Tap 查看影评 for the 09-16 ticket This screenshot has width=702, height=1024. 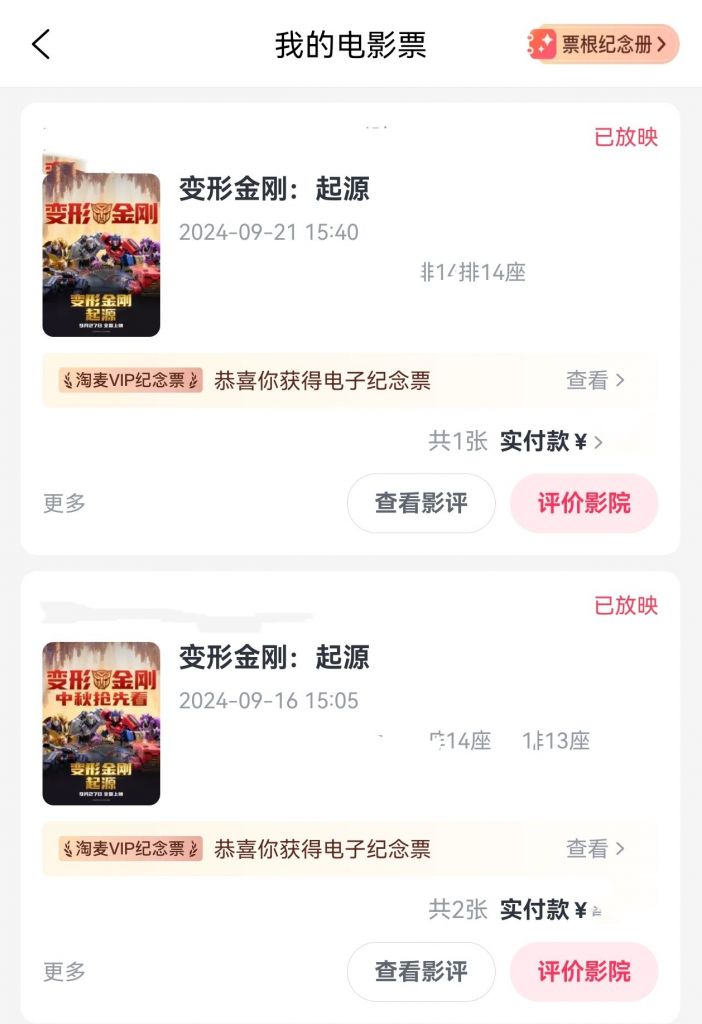click(x=421, y=971)
